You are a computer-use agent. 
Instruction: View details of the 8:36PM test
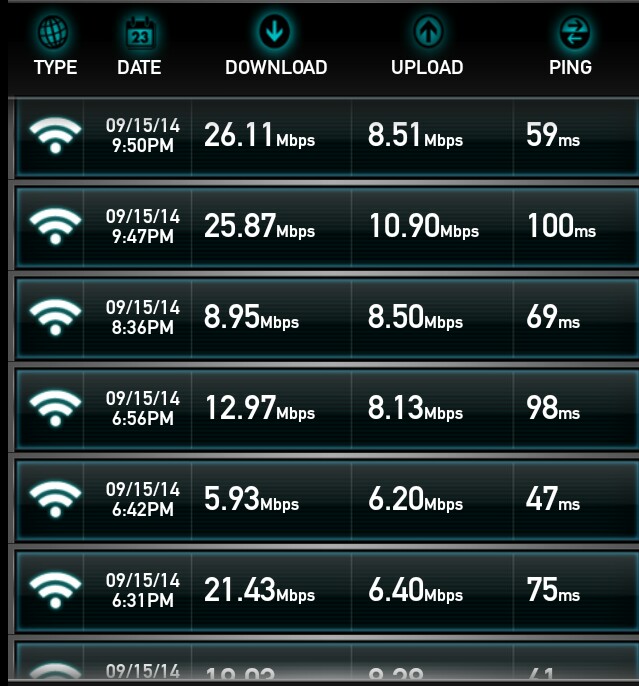[320, 318]
